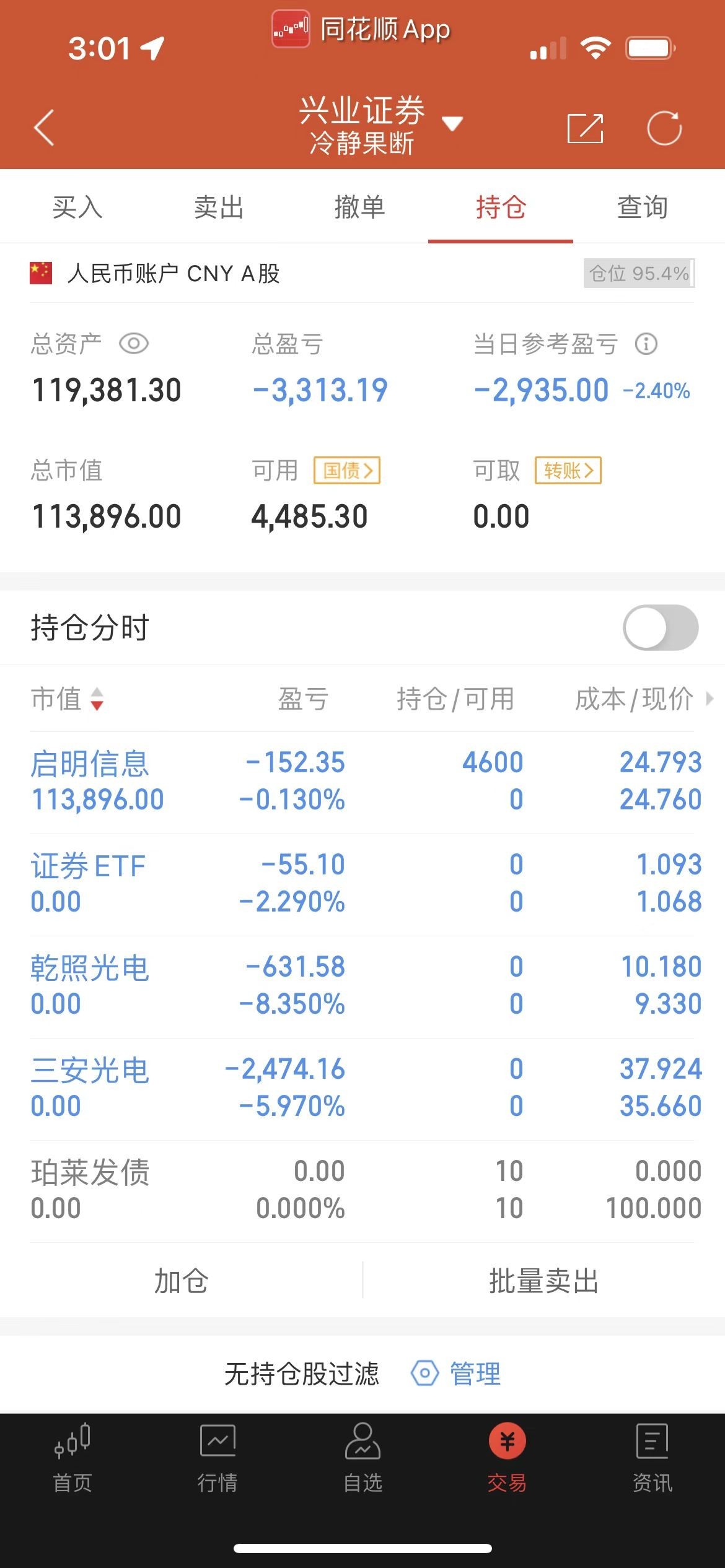Hide total assets with the eye icon

tap(134, 344)
